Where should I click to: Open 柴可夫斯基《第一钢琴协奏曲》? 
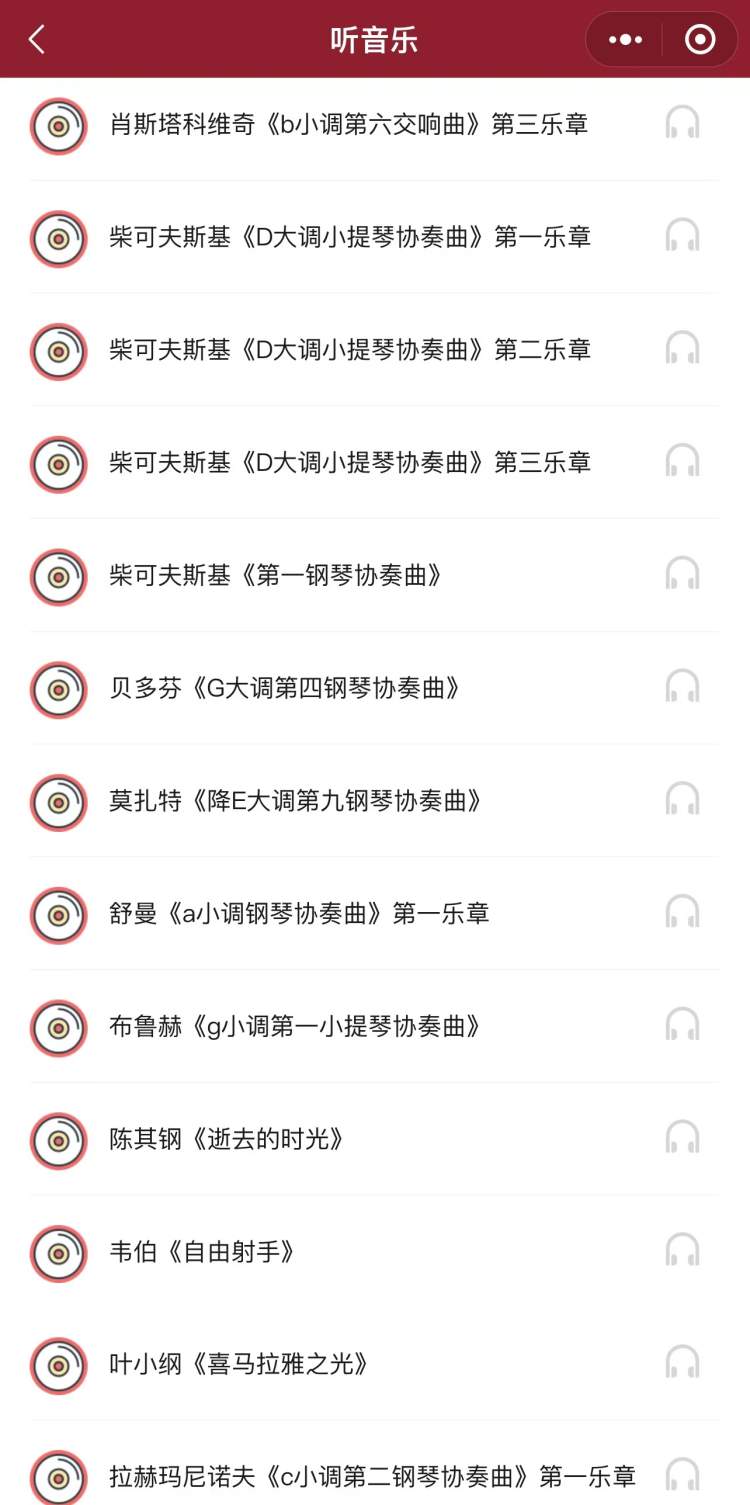point(374,575)
